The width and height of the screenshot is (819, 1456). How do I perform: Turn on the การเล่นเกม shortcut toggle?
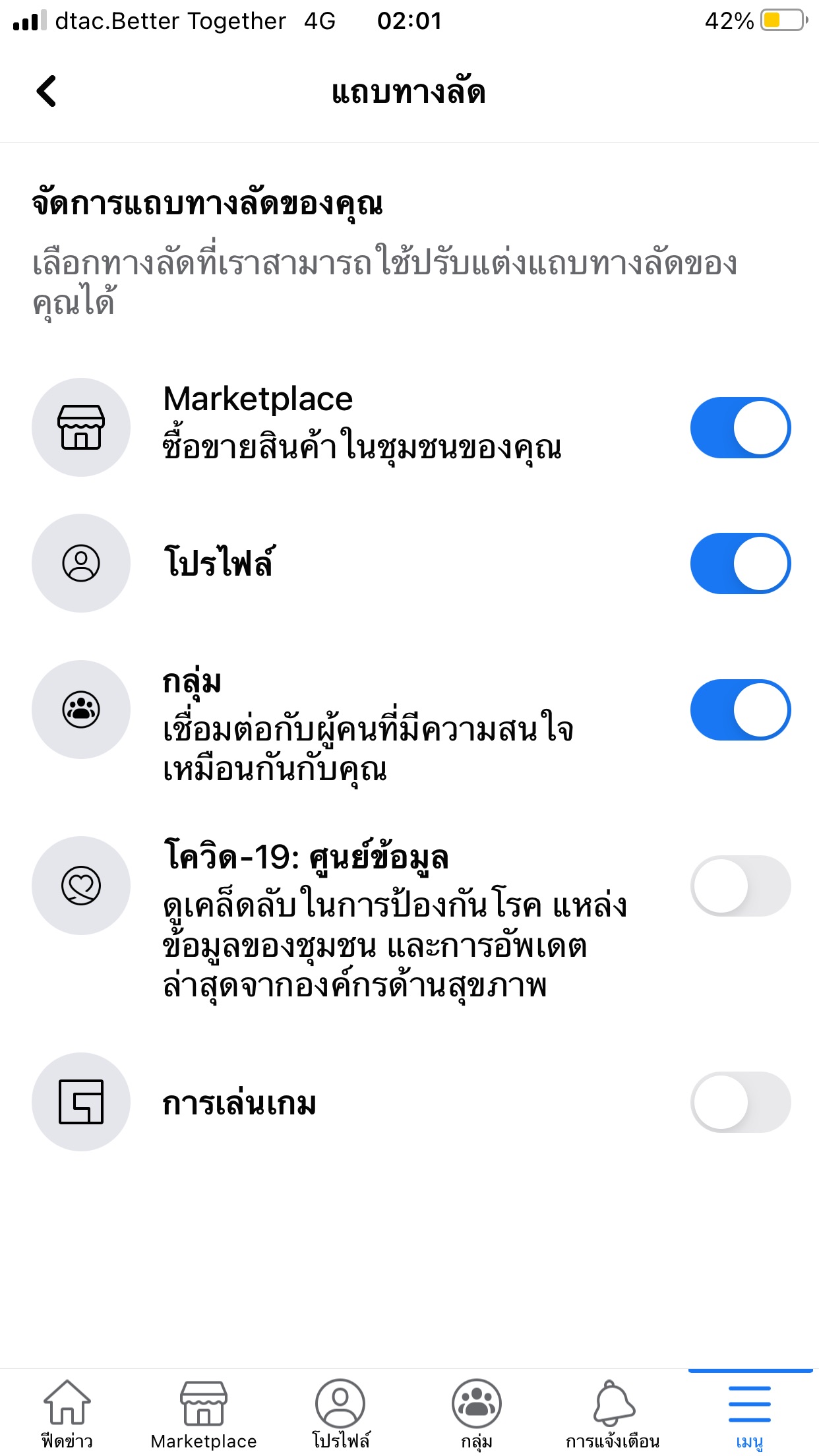[x=740, y=1102]
